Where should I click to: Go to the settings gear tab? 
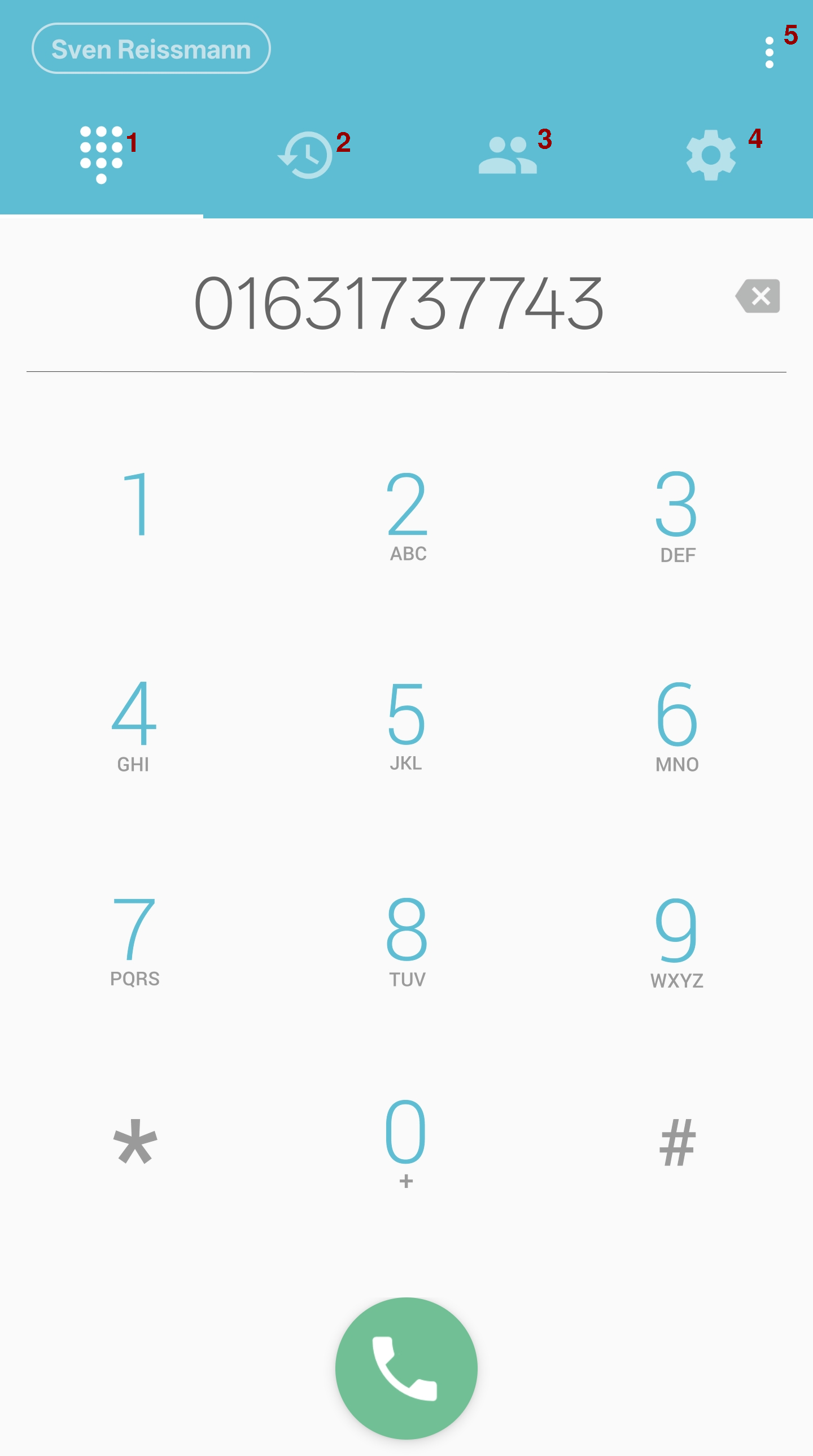[711, 155]
